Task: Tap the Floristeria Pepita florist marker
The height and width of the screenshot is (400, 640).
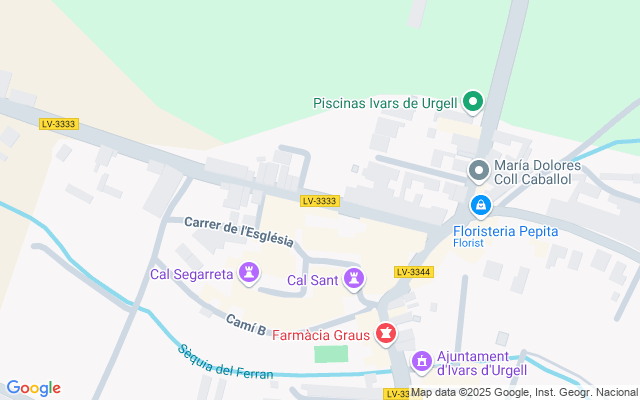Action: click(x=481, y=206)
